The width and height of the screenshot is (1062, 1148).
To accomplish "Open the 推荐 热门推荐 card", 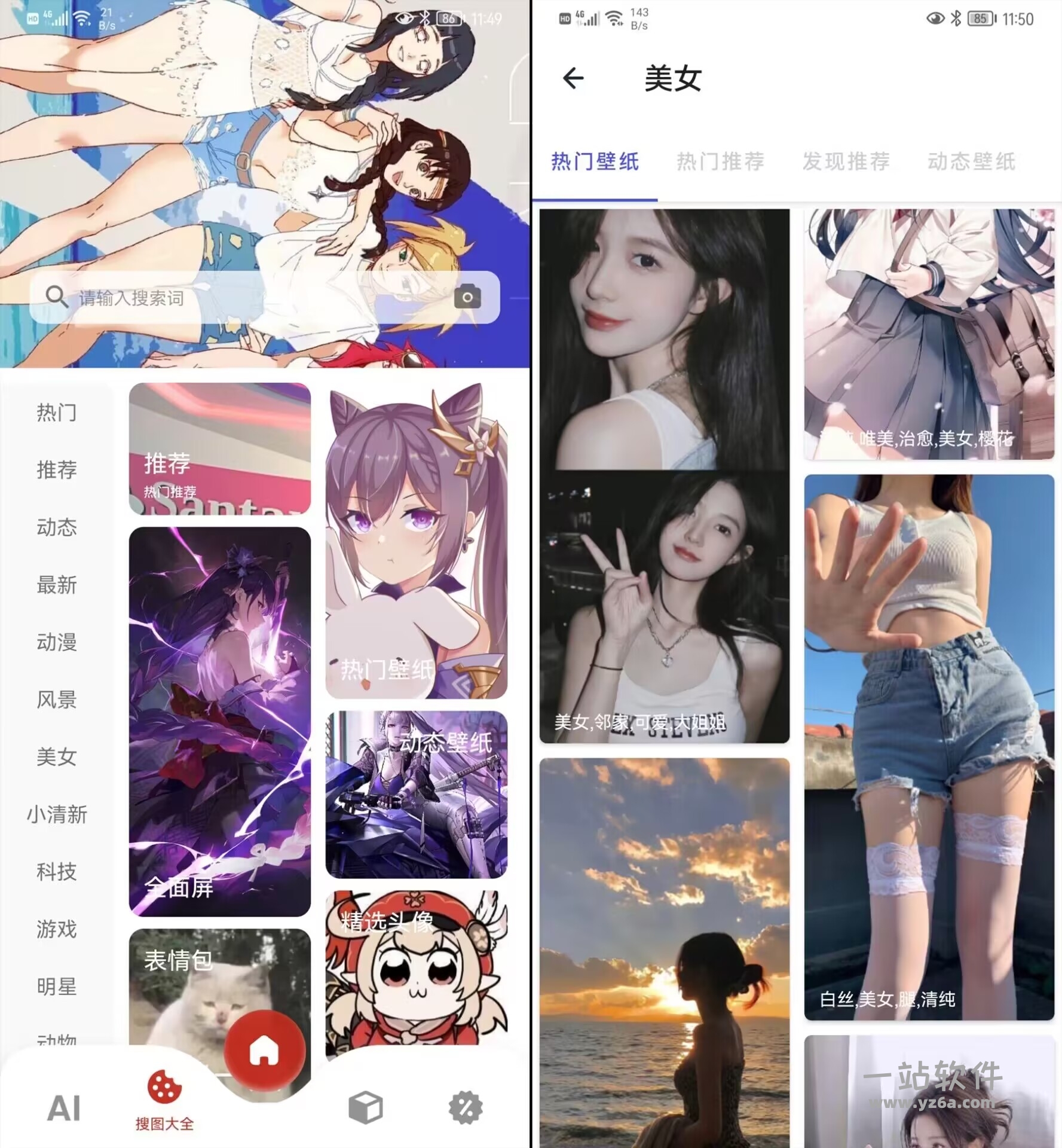I will coord(219,448).
